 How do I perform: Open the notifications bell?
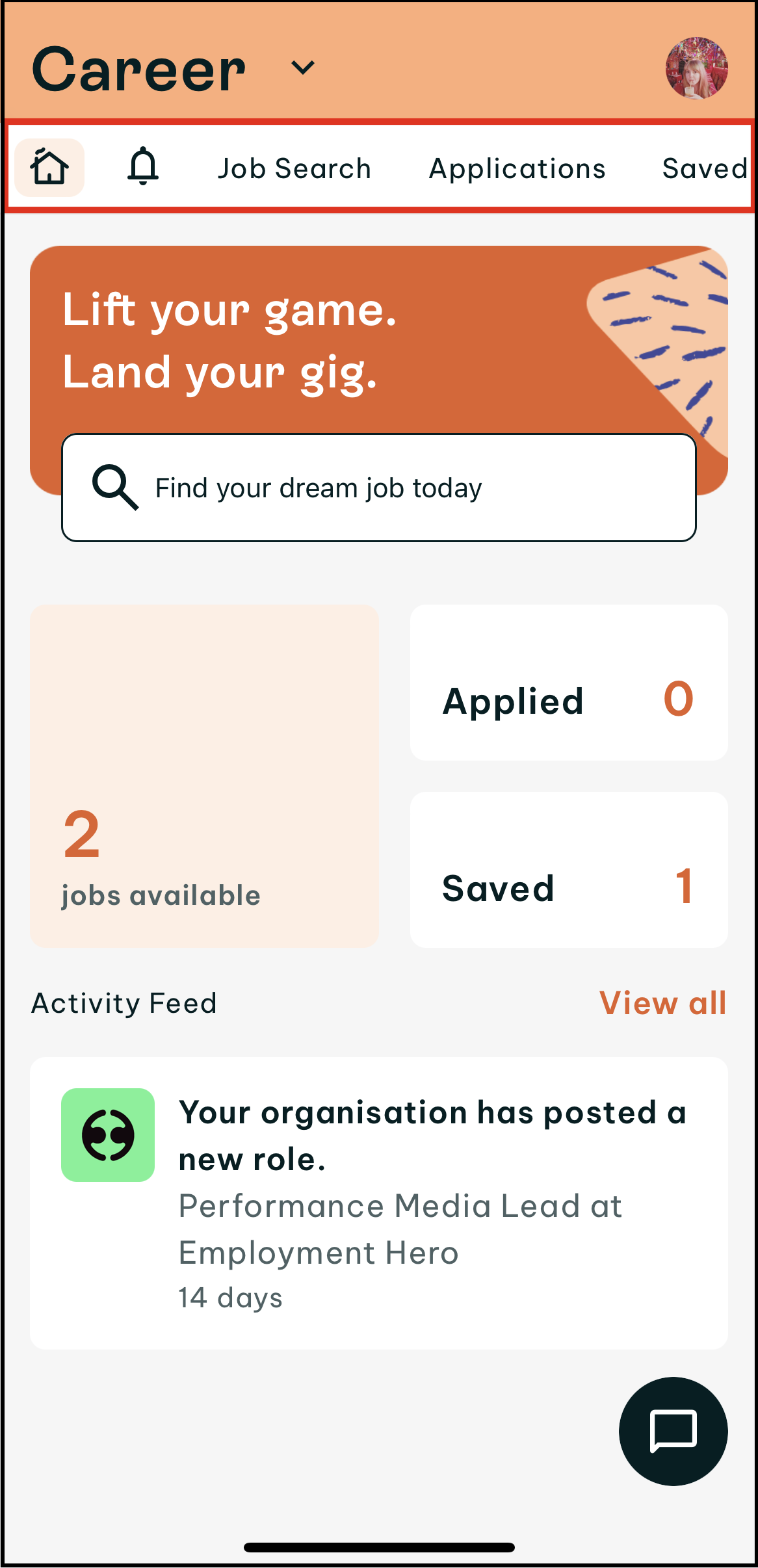[x=143, y=167]
